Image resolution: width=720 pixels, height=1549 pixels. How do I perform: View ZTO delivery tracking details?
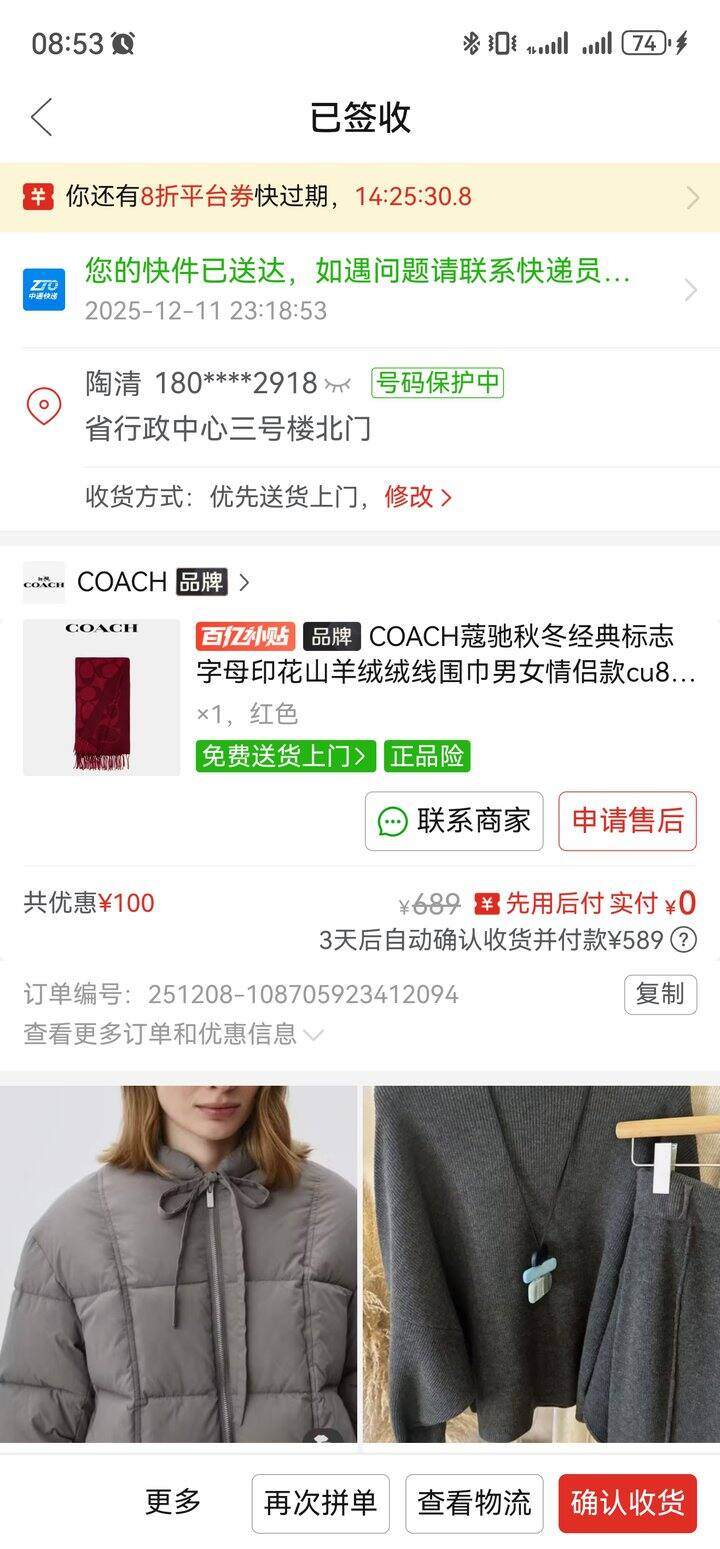(x=360, y=290)
